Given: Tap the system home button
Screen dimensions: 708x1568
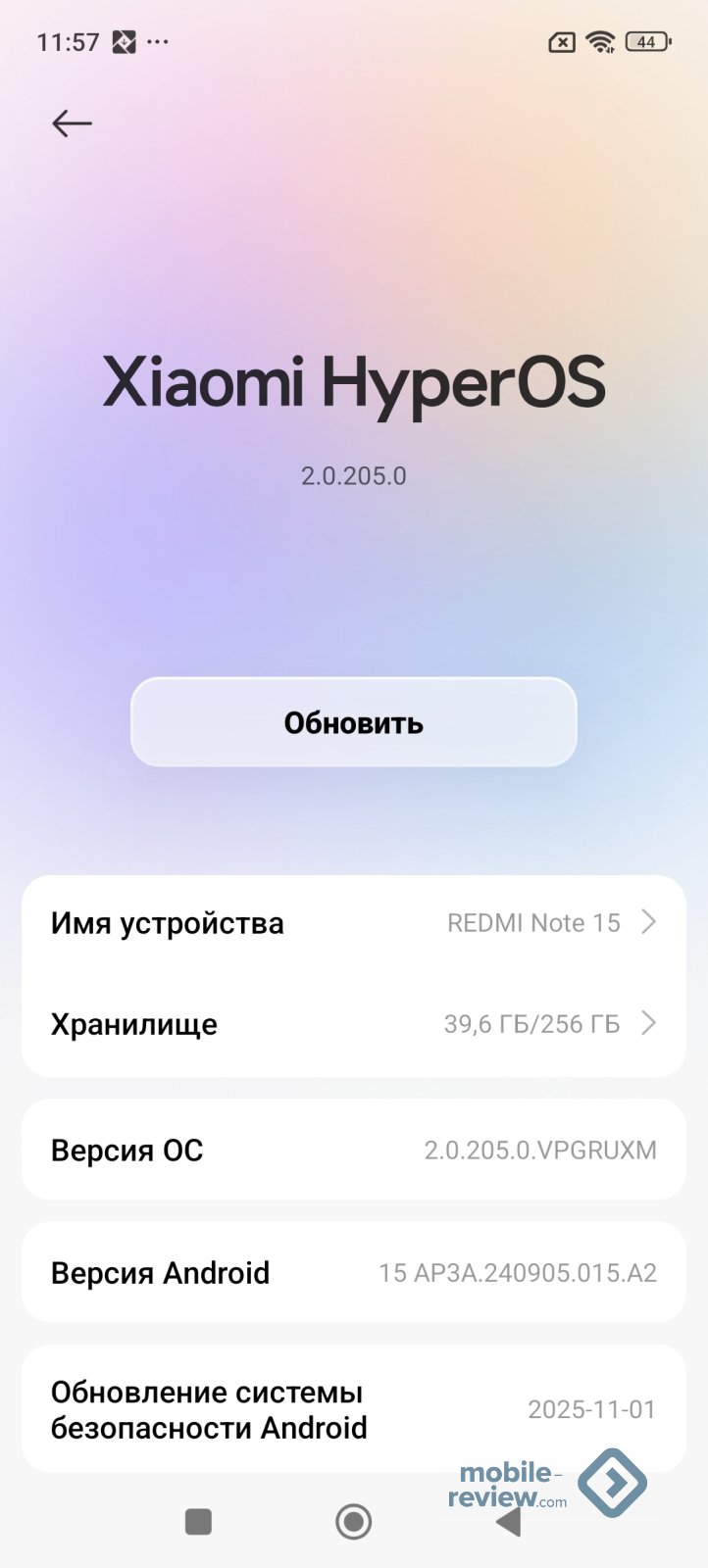Looking at the screenshot, I should [x=353, y=1521].
